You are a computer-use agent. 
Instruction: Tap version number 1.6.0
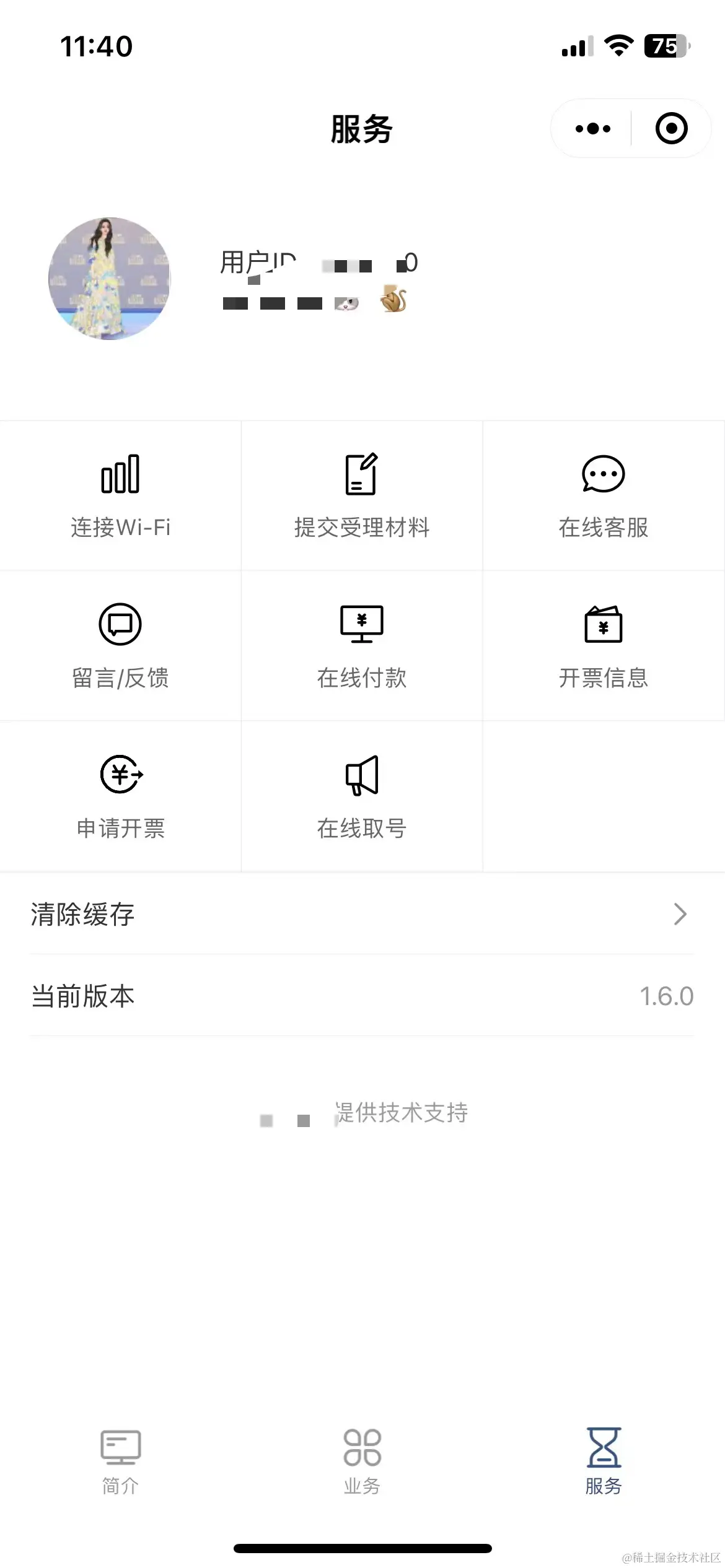[665, 996]
